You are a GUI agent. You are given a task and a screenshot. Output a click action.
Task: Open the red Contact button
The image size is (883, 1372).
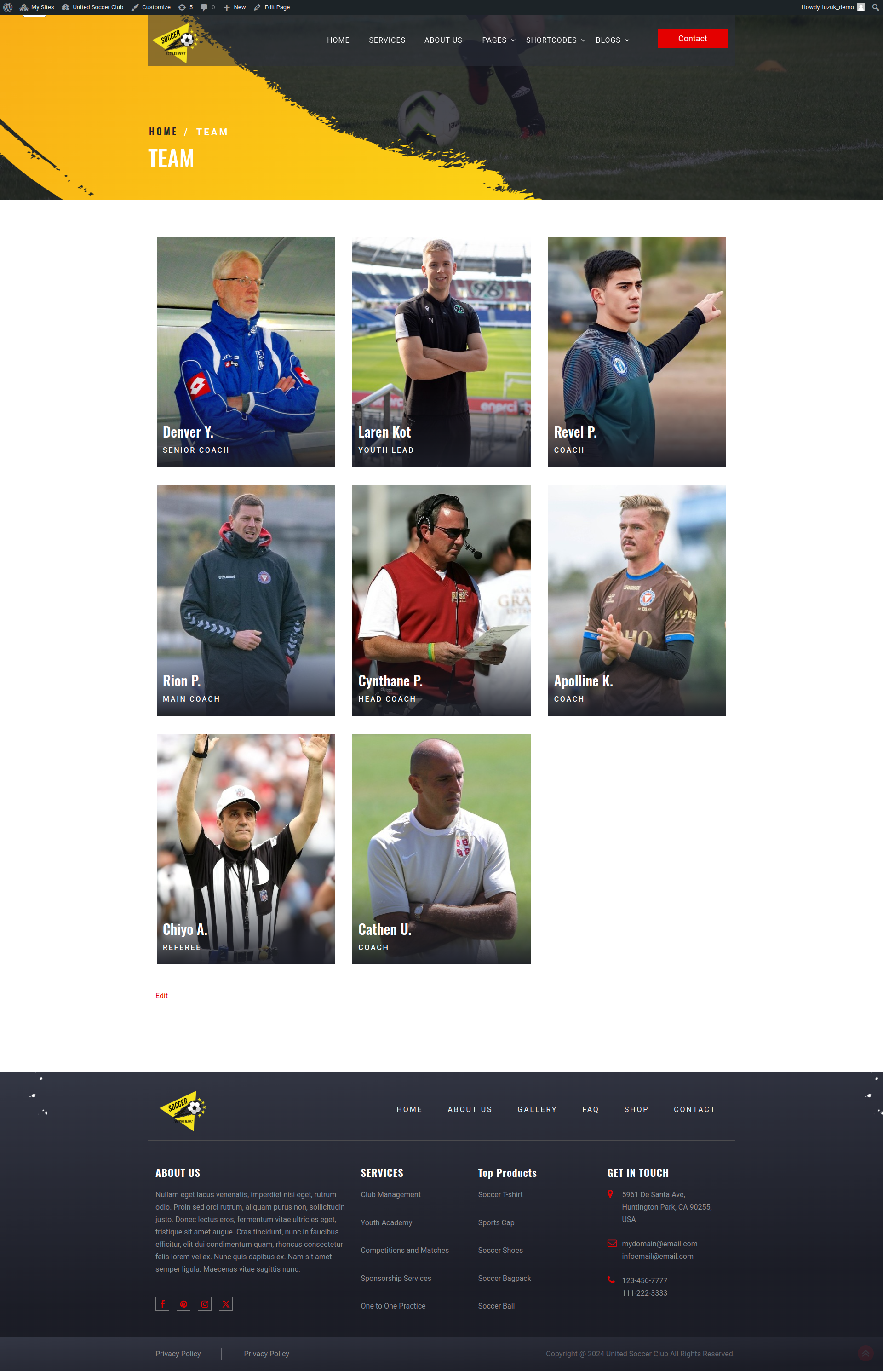(x=692, y=39)
